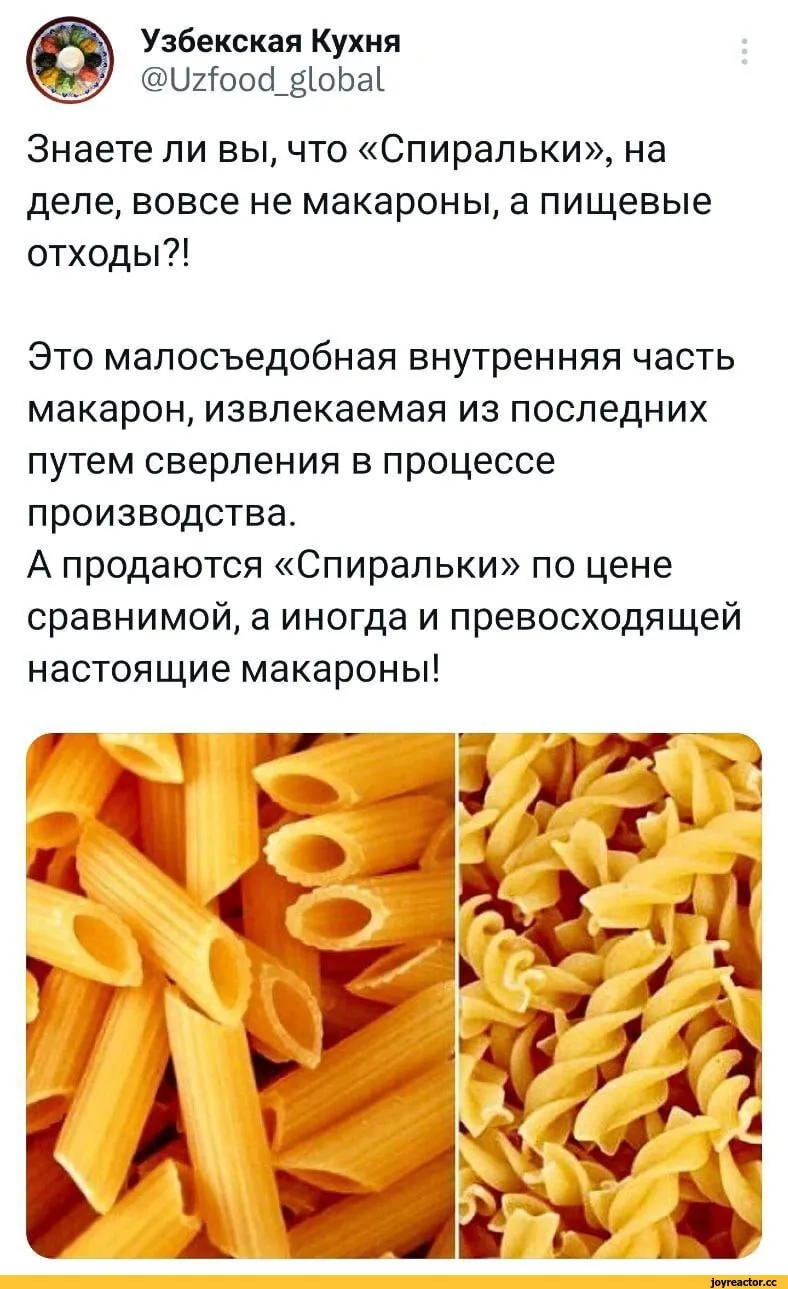Open the tweet's three-dot overflow menu
Viewport: 788px width, 1289px height.
coord(744,50)
